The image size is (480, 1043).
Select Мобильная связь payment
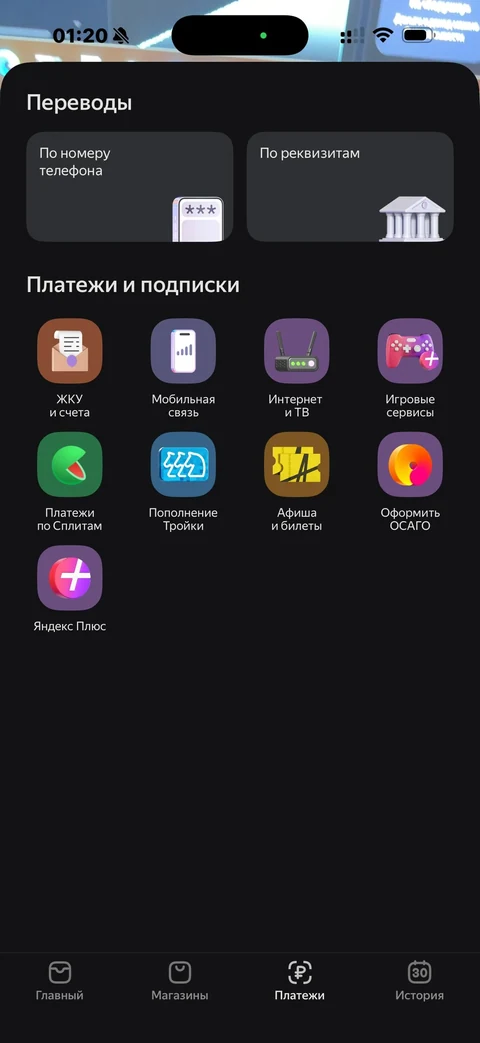pyautogui.click(x=183, y=369)
